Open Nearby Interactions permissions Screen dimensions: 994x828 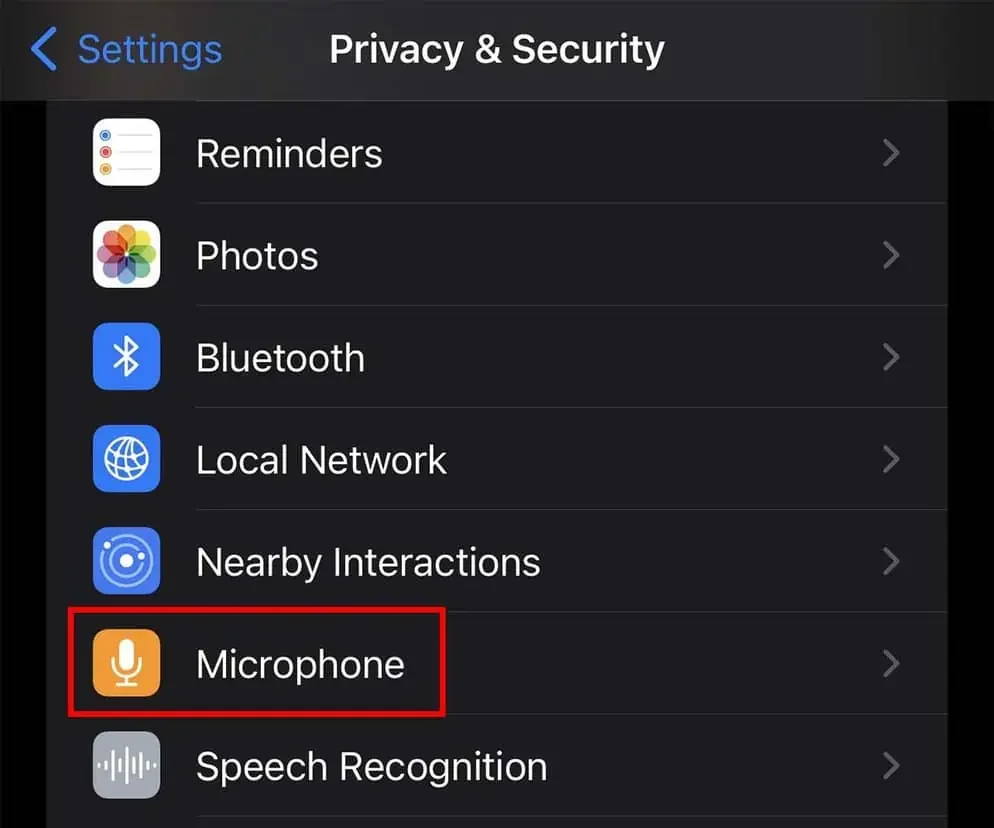(368, 562)
